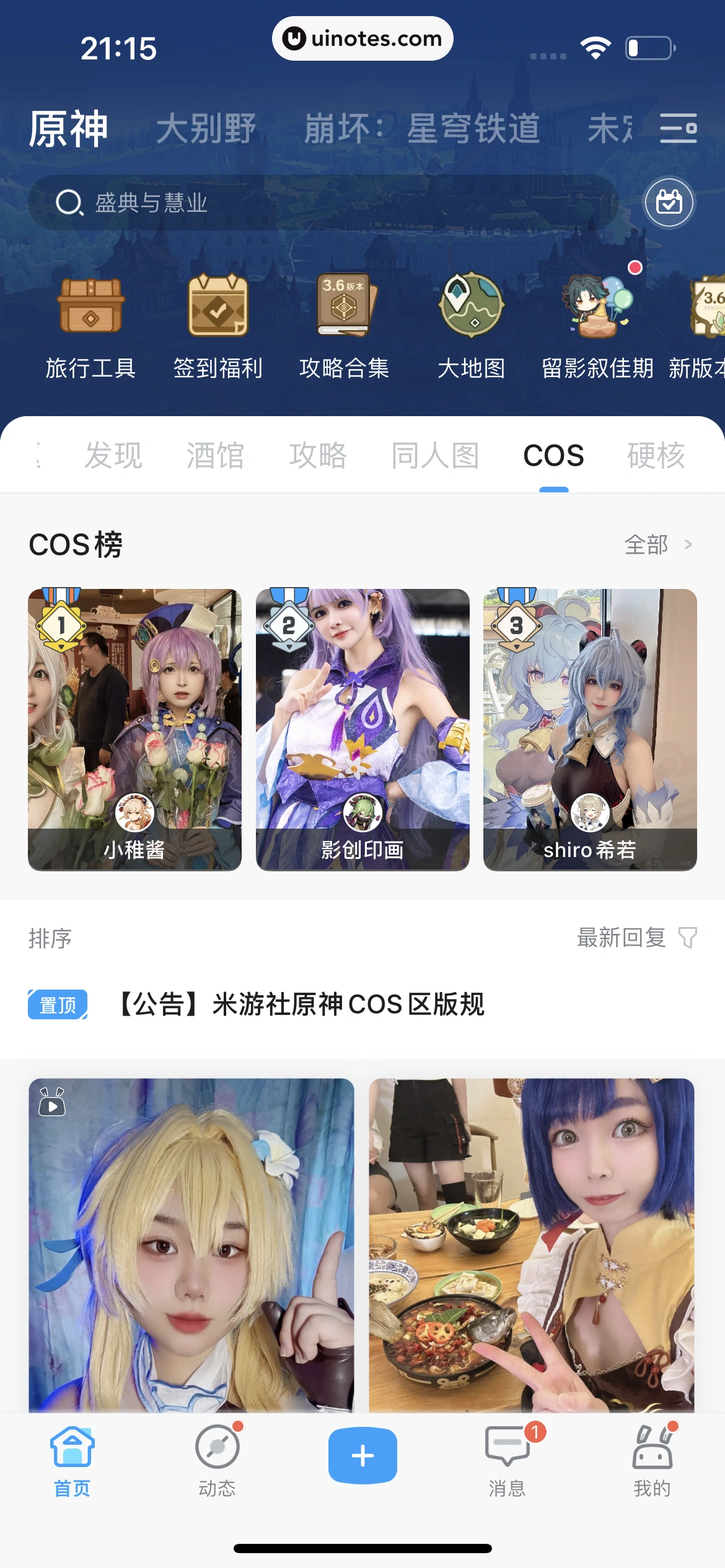Create a new post with plus button
This screenshot has height=1568, width=725.
coord(362,1455)
